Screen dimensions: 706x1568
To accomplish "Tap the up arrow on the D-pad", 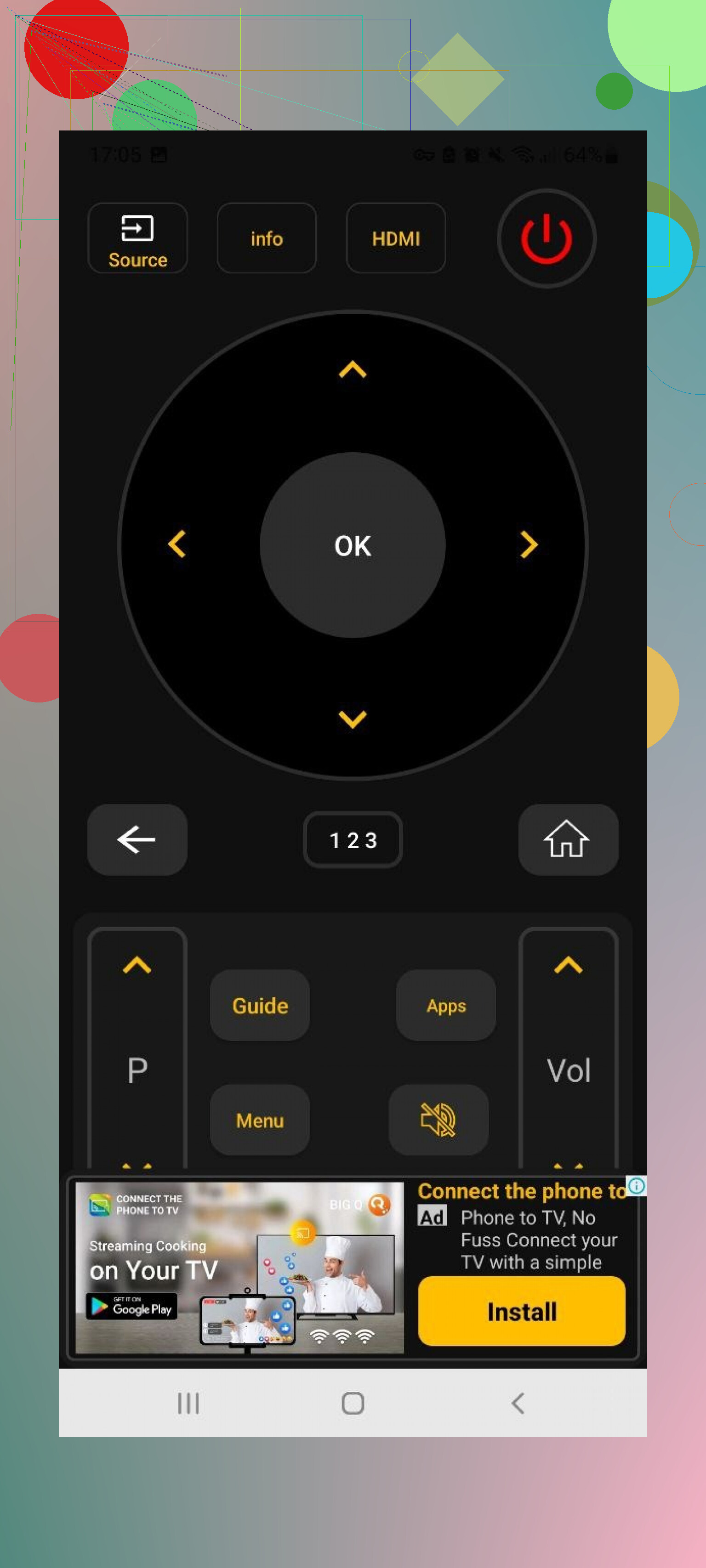I will tap(352, 369).
